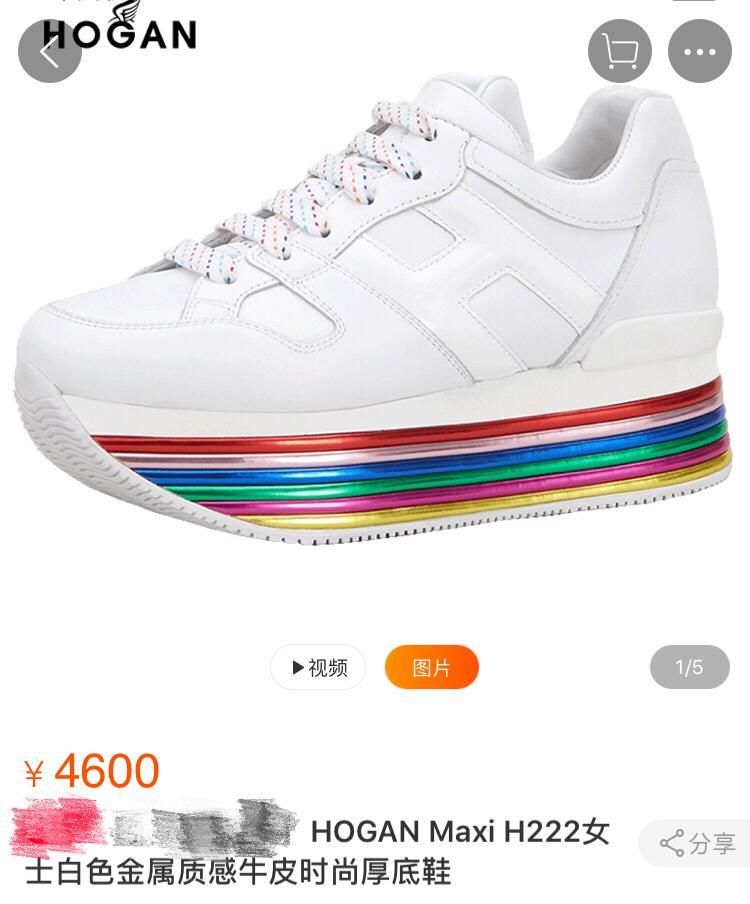Select the cart icon at top right
Image resolution: width=750 pixels, height=904 pixels.
[x=621, y=47]
